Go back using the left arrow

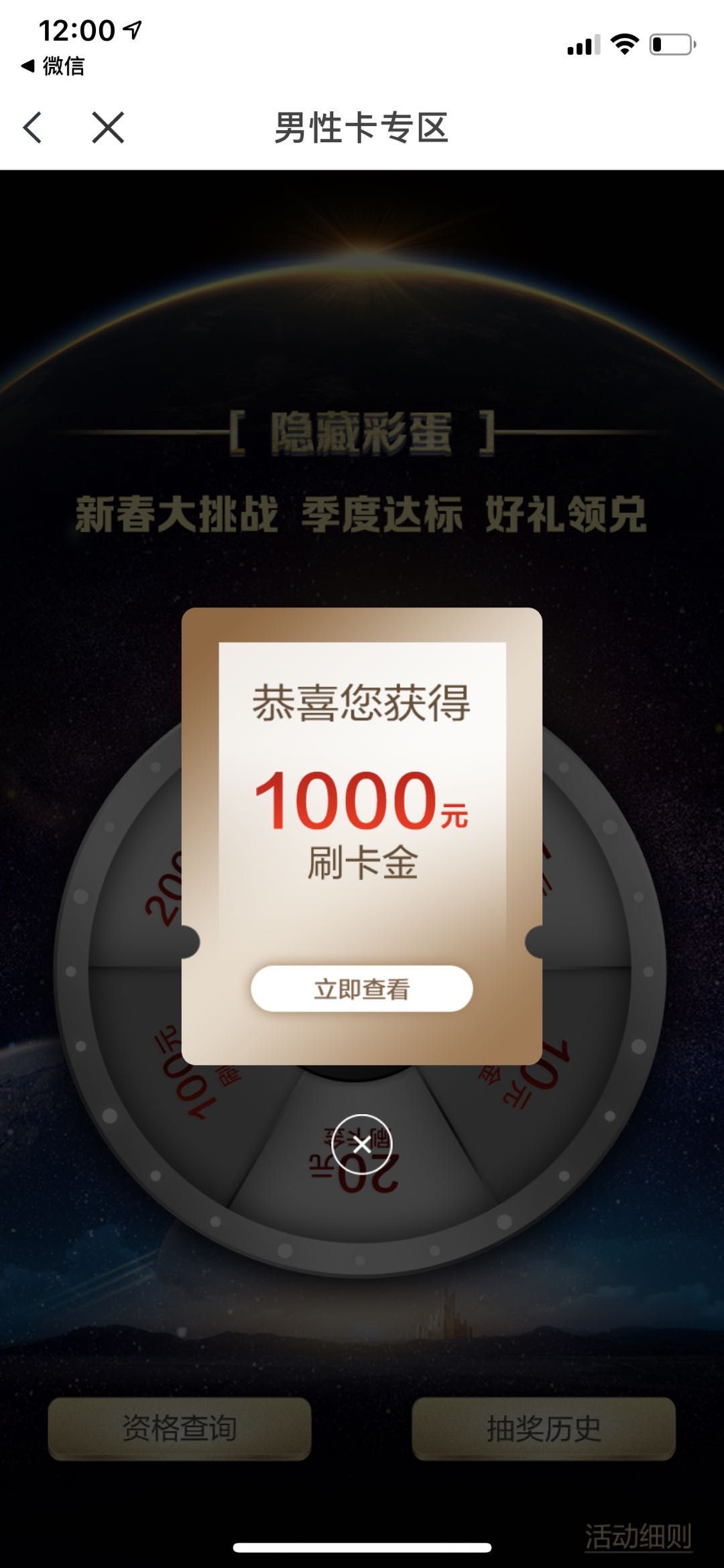[x=32, y=127]
